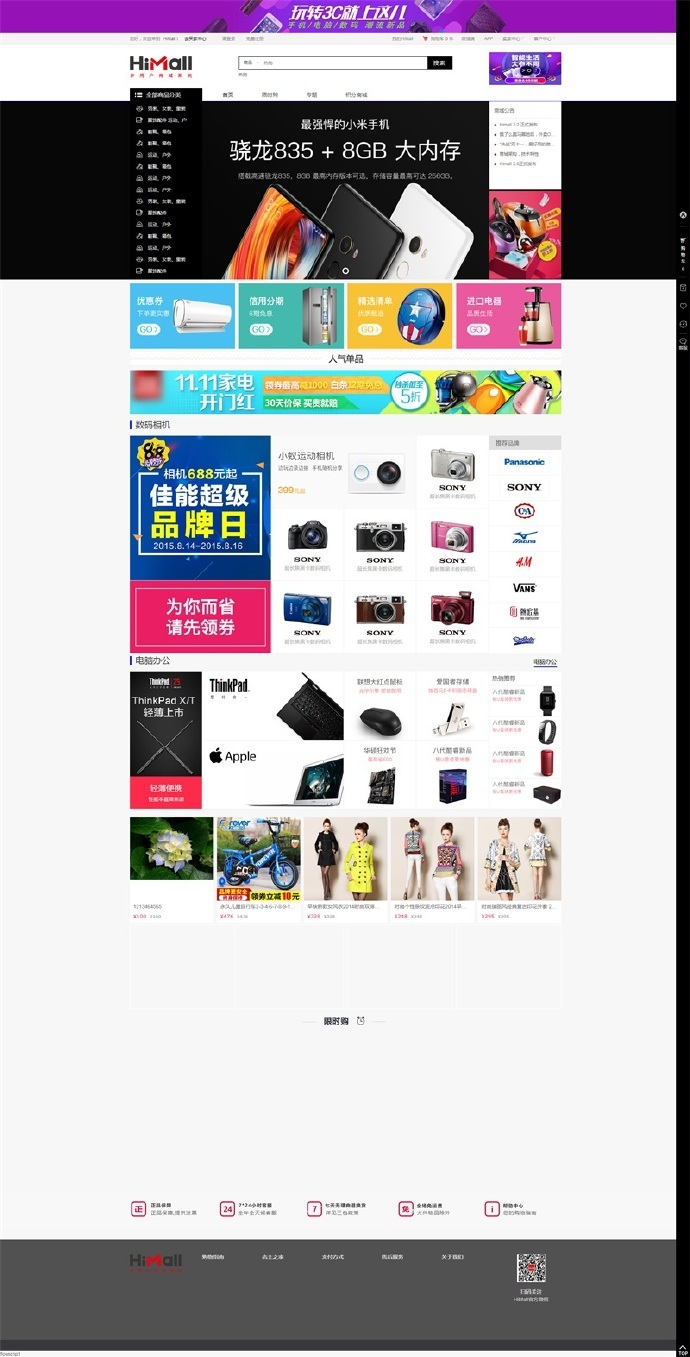Open the 积分商城 points mall tab

(356, 95)
